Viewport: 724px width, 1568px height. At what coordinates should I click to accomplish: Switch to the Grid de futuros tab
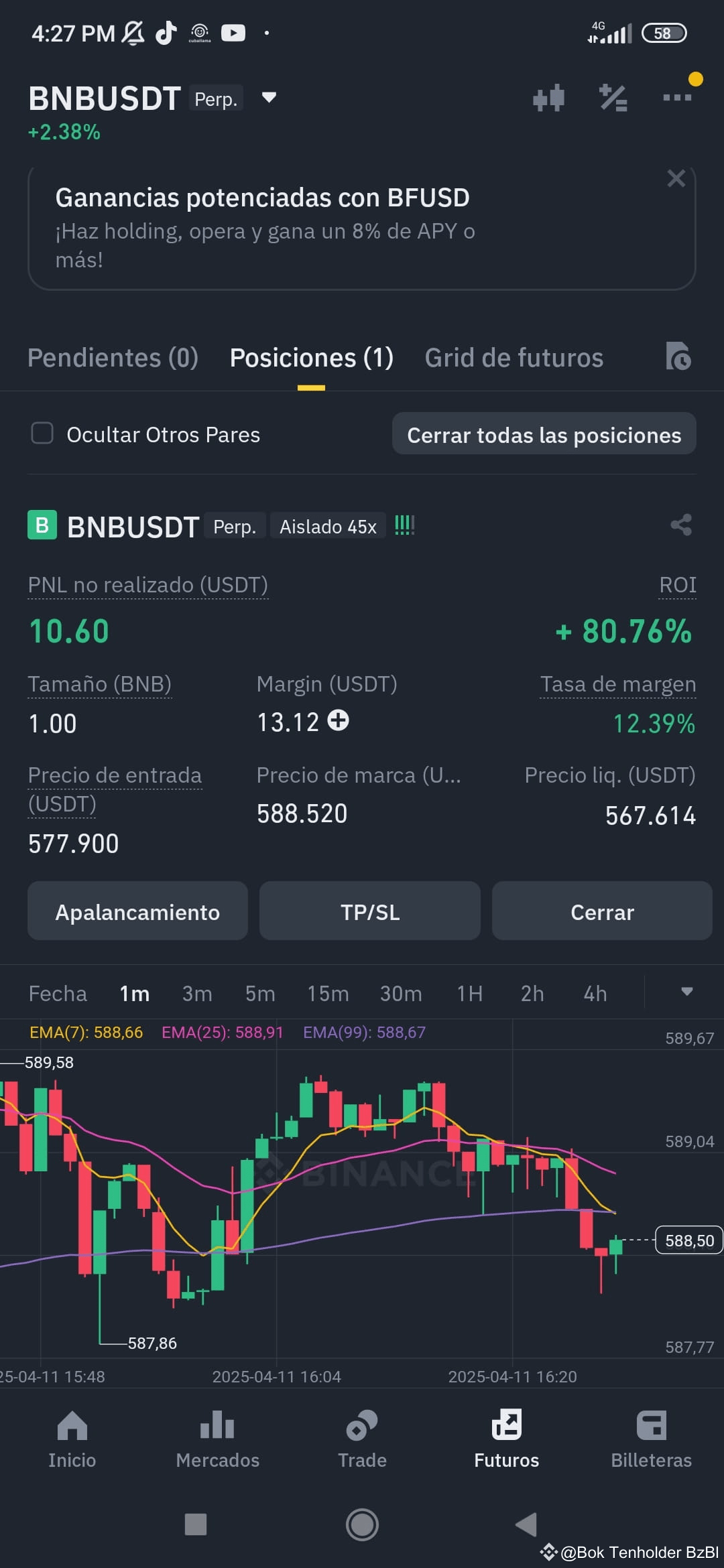[514, 358]
